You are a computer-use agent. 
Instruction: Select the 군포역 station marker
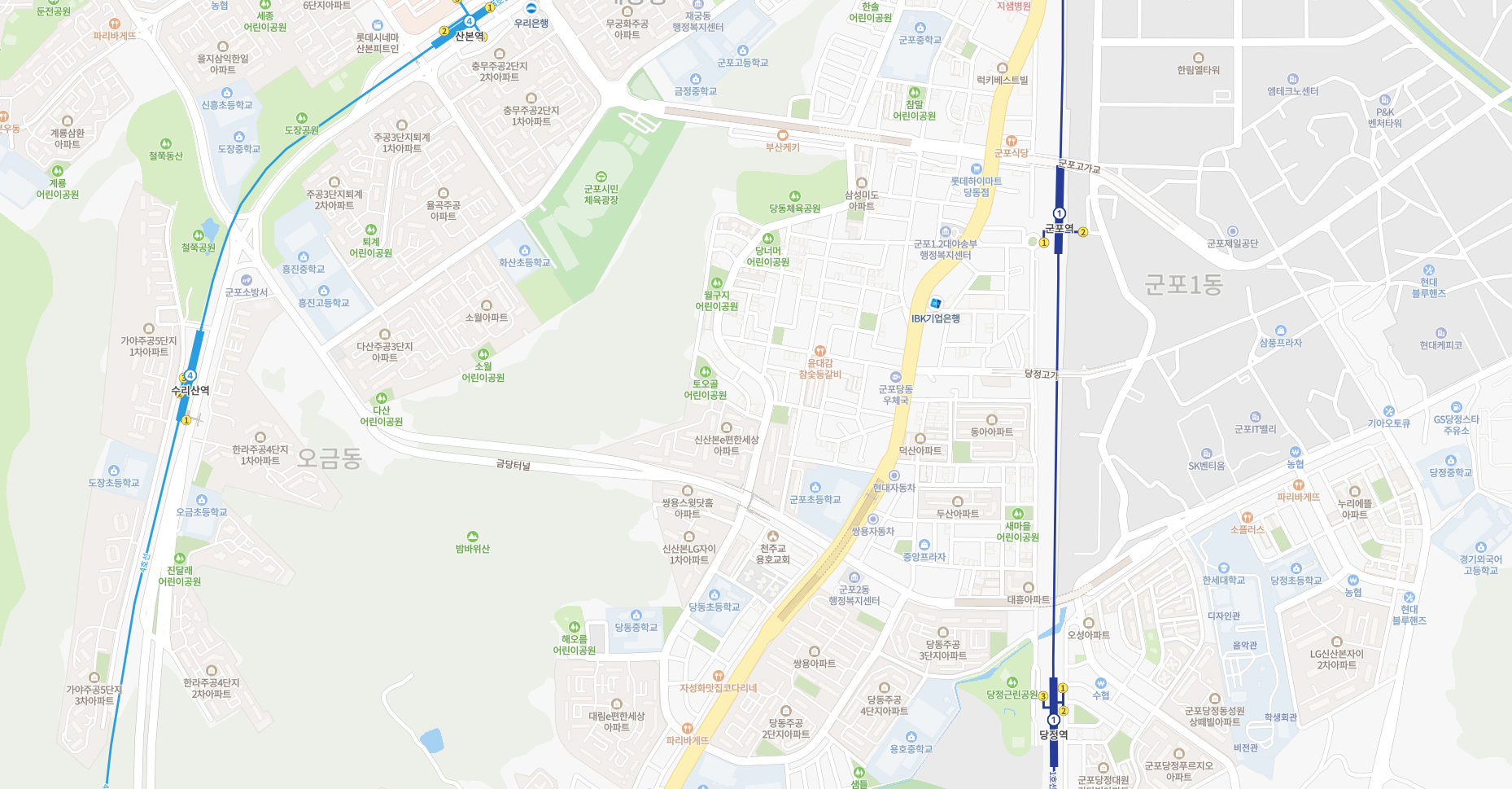click(1059, 214)
